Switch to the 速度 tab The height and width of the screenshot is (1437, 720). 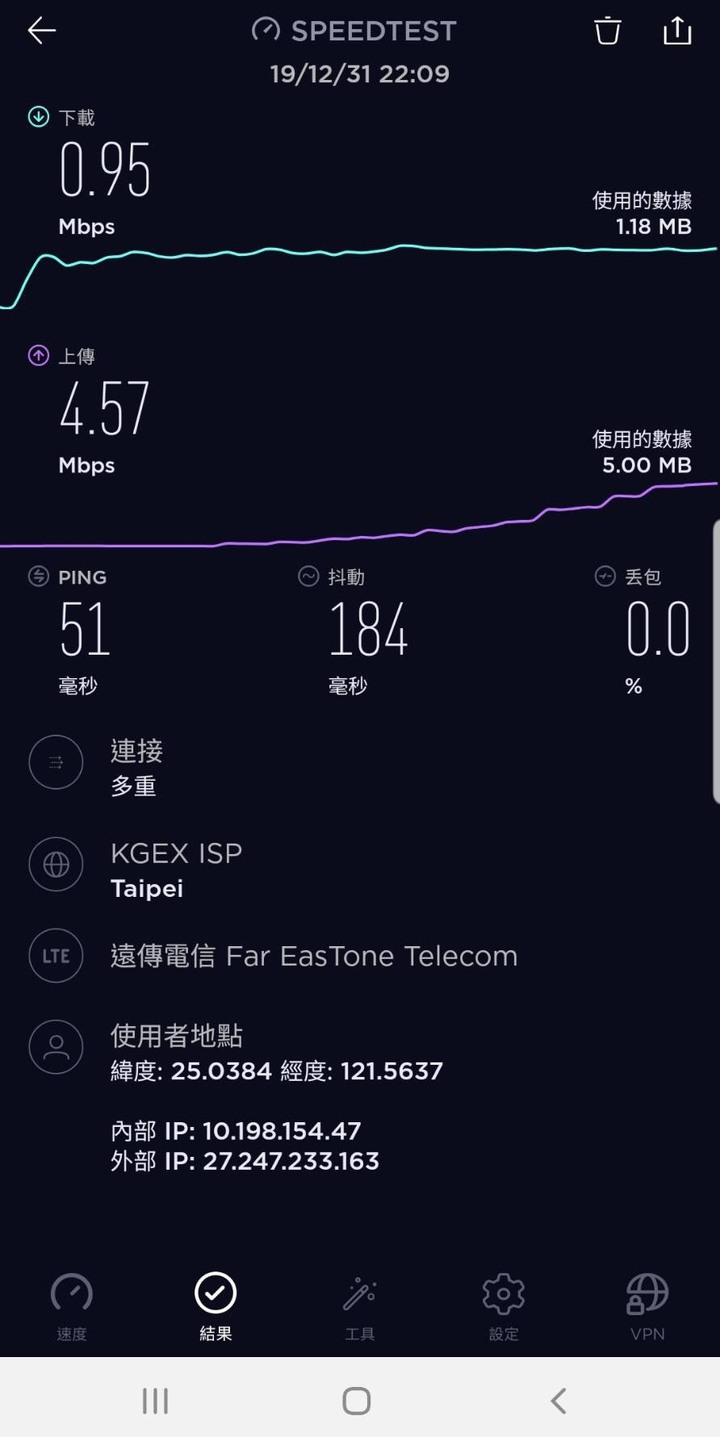point(72,1306)
